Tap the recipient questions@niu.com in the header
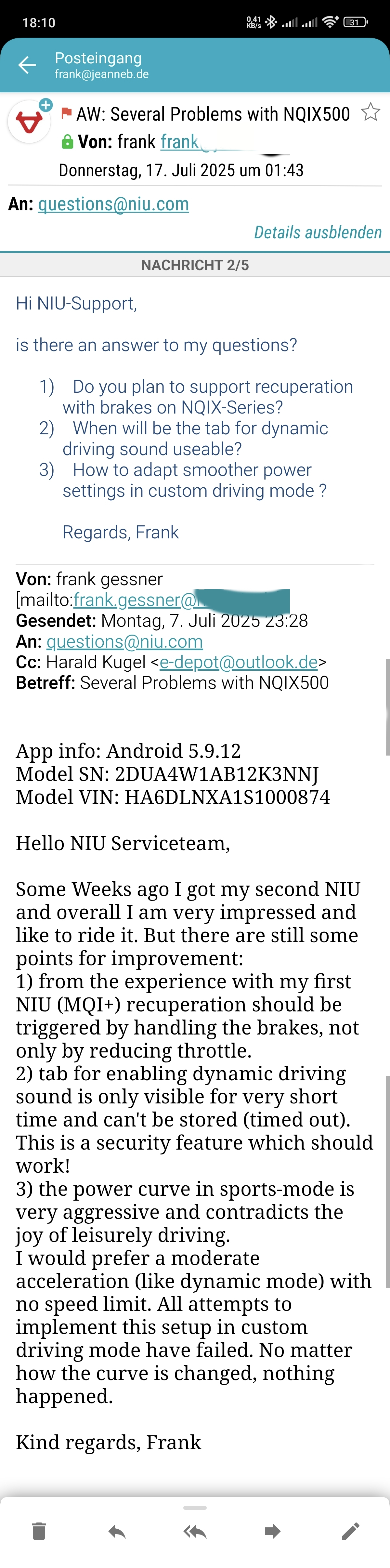Screen dimensions: 390x1568 [x=113, y=204]
